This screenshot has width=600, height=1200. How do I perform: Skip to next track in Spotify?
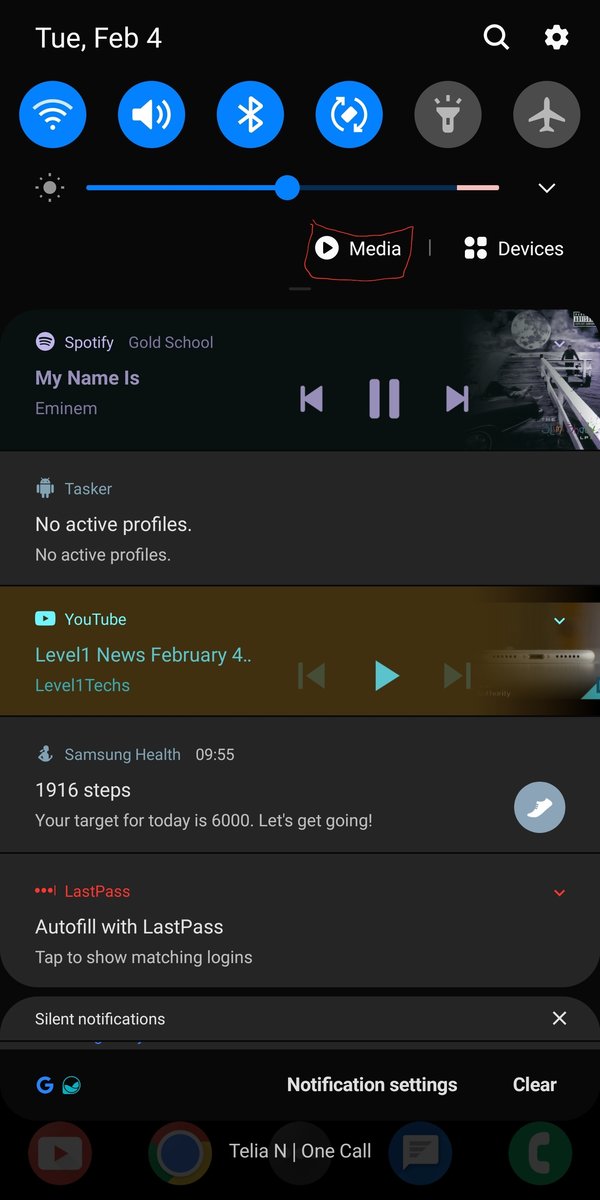[x=457, y=398]
